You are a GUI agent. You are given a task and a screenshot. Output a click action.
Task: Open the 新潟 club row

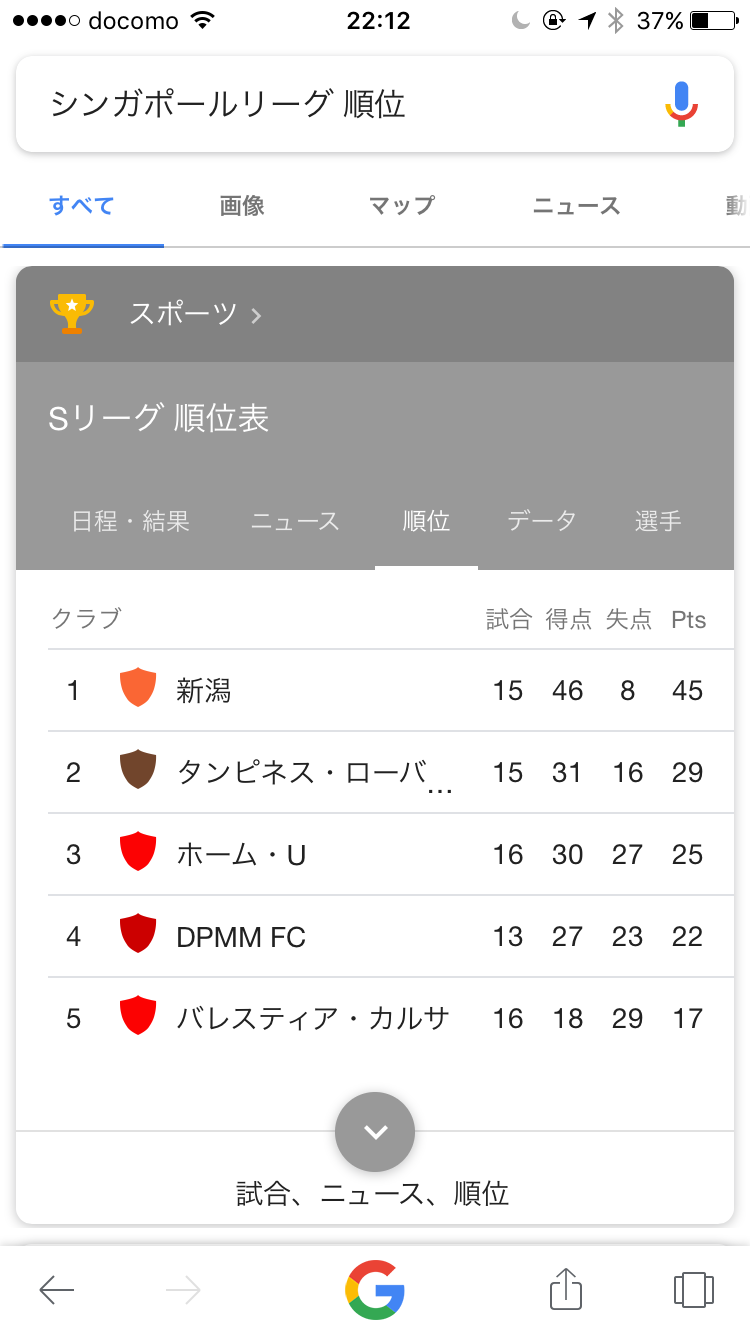[x=375, y=690]
